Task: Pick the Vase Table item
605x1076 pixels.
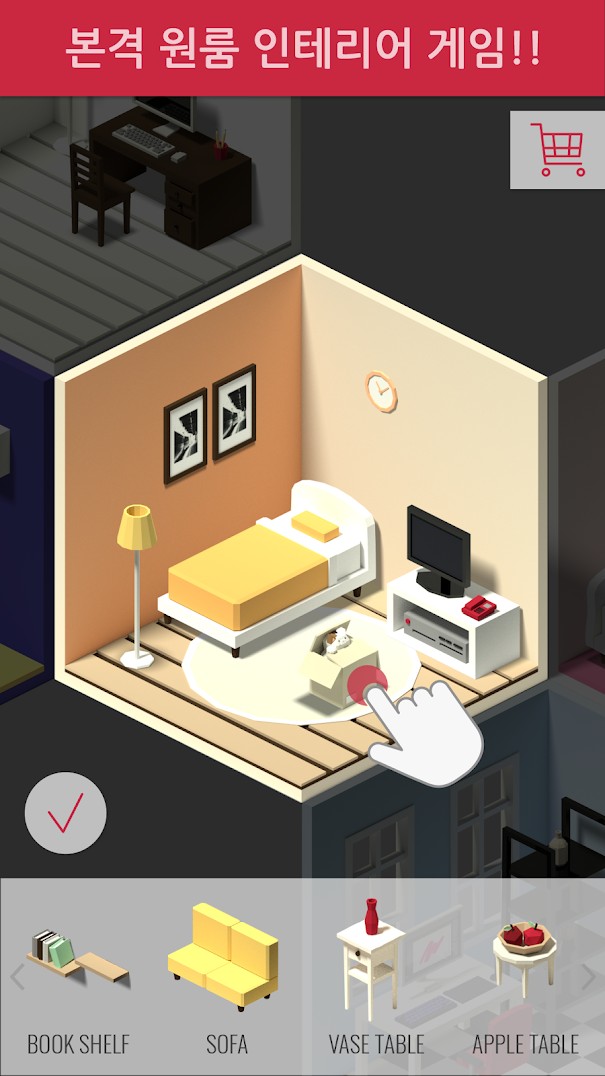Action: point(376,975)
